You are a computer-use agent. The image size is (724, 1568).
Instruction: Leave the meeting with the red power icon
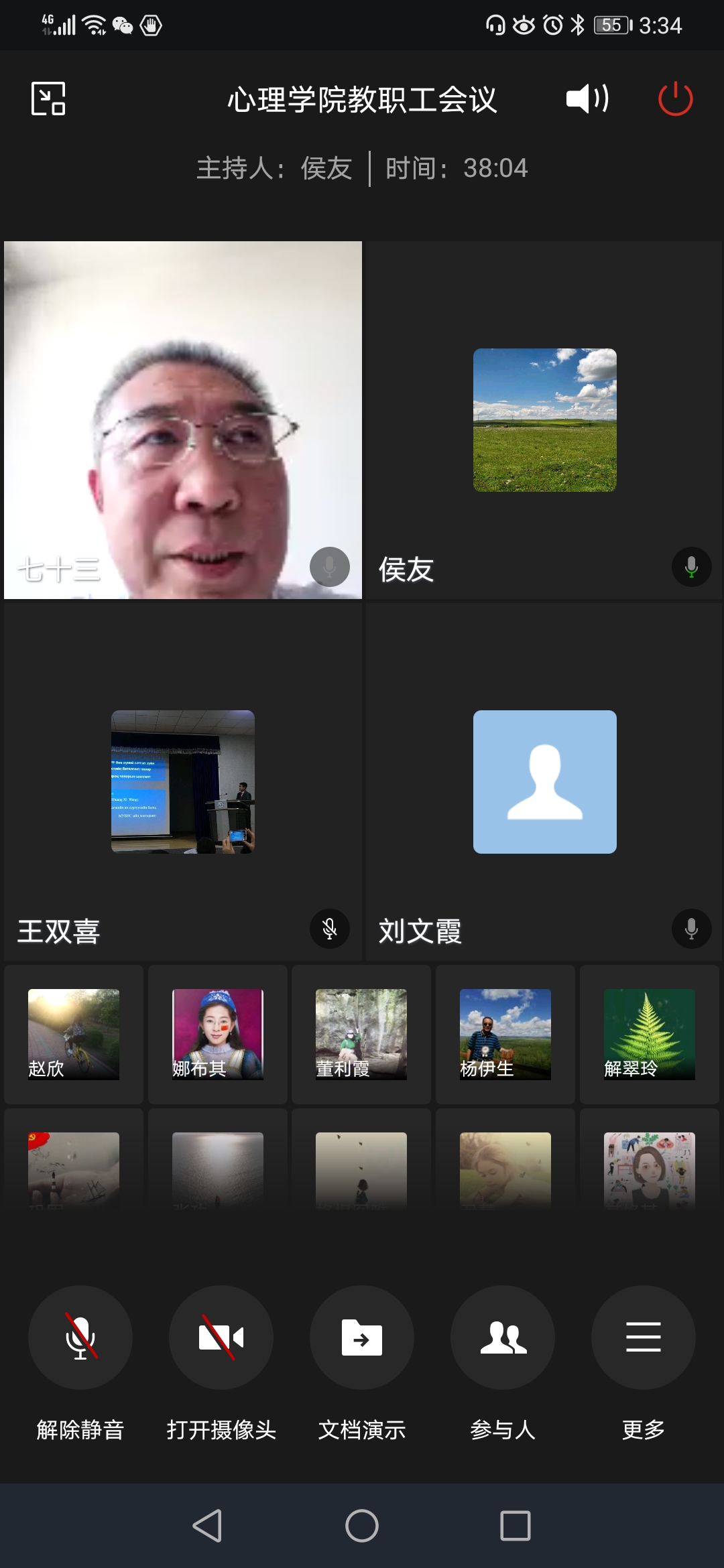click(675, 99)
